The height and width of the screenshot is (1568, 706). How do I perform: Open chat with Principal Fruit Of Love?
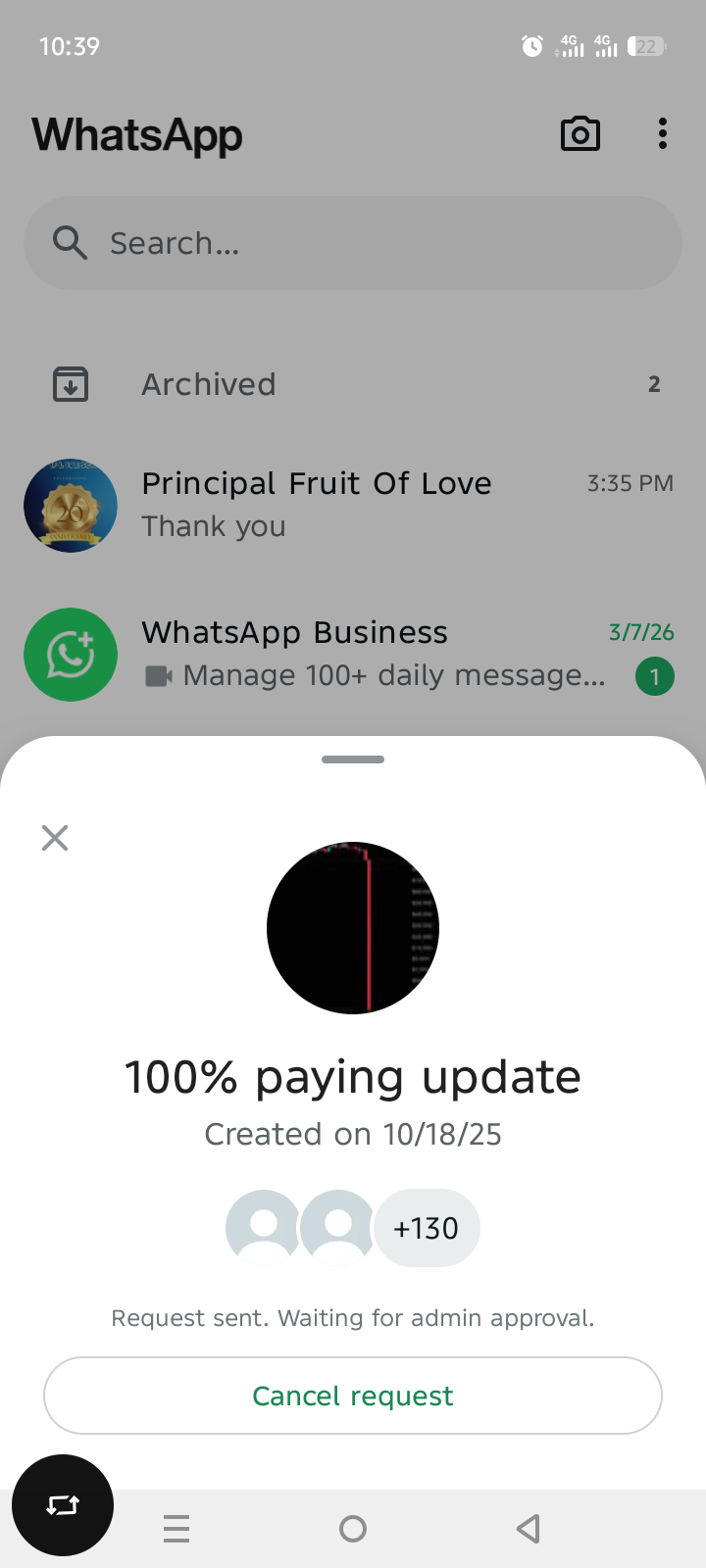[353, 505]
